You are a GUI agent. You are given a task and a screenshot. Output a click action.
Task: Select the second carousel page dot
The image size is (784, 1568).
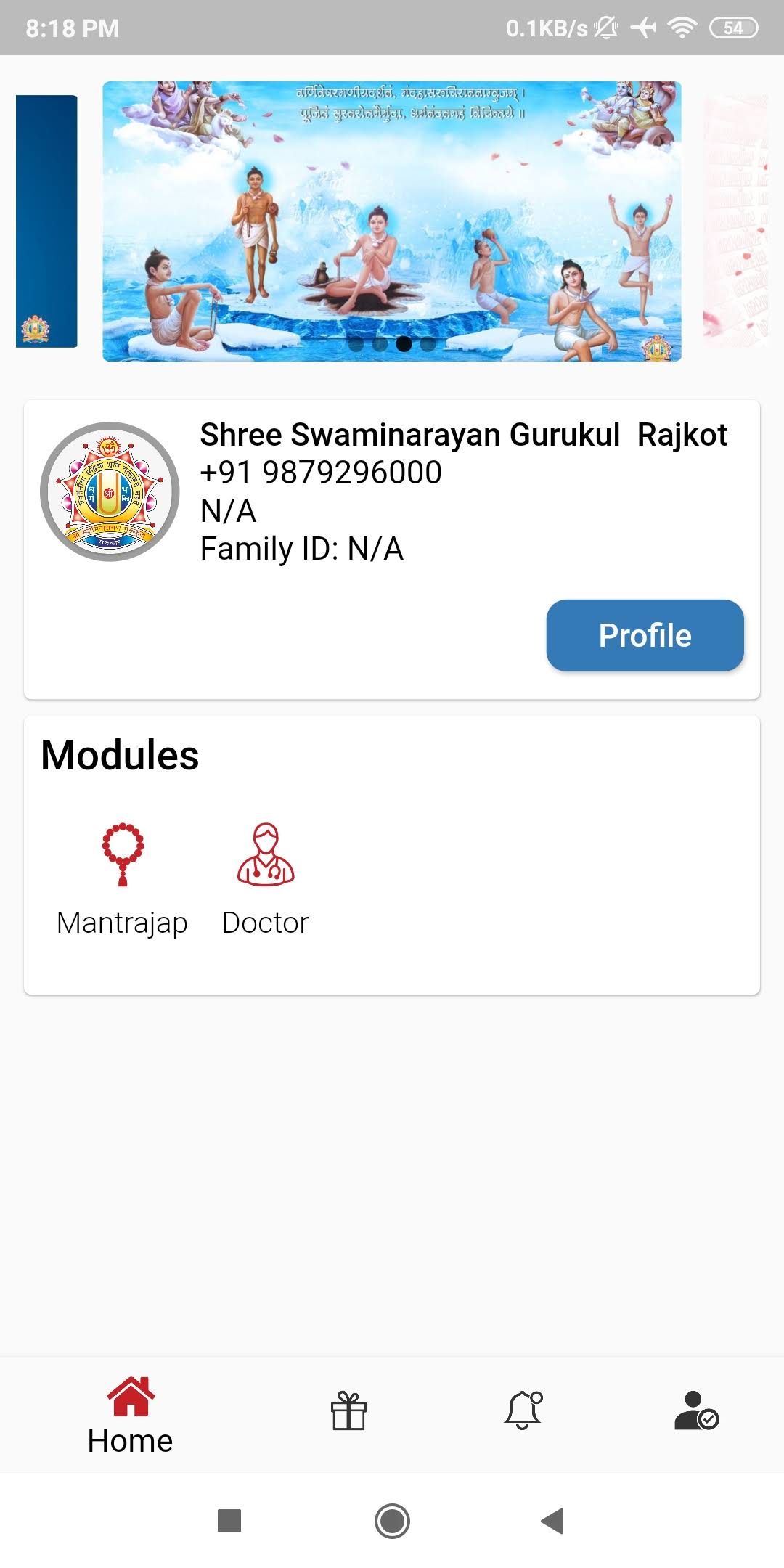point(380,344)
